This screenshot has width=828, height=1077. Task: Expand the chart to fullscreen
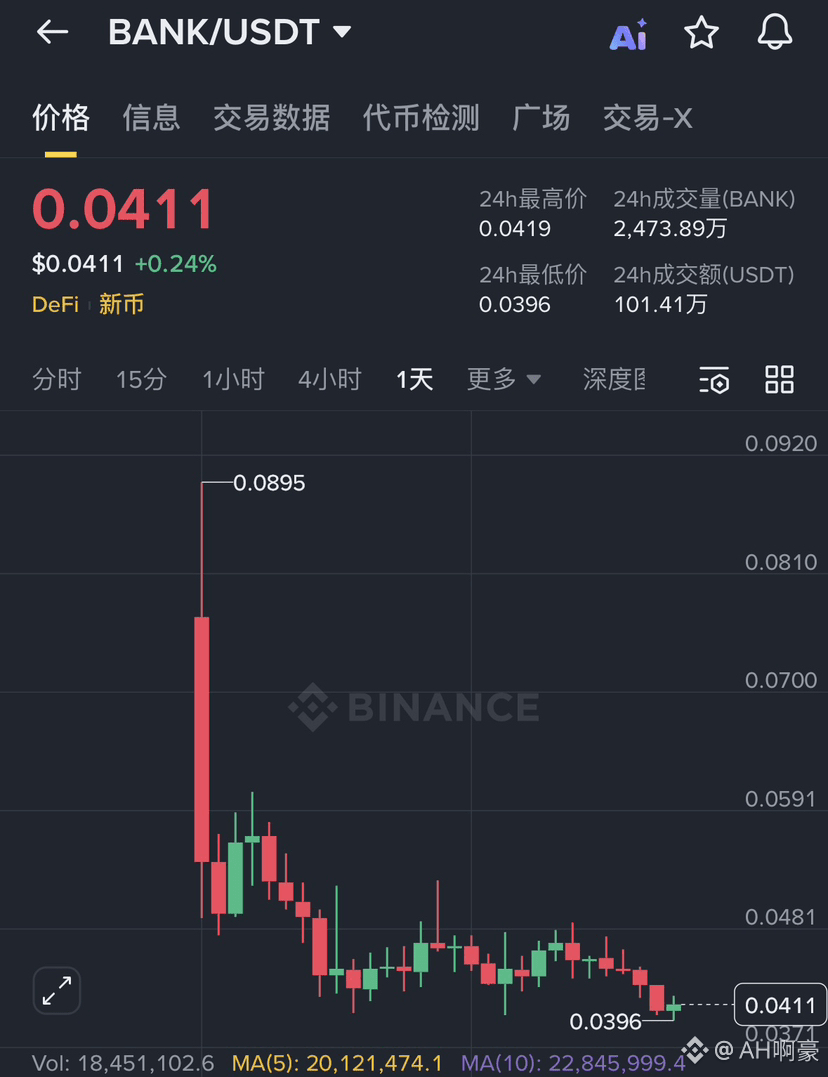(x=57, y=990)
